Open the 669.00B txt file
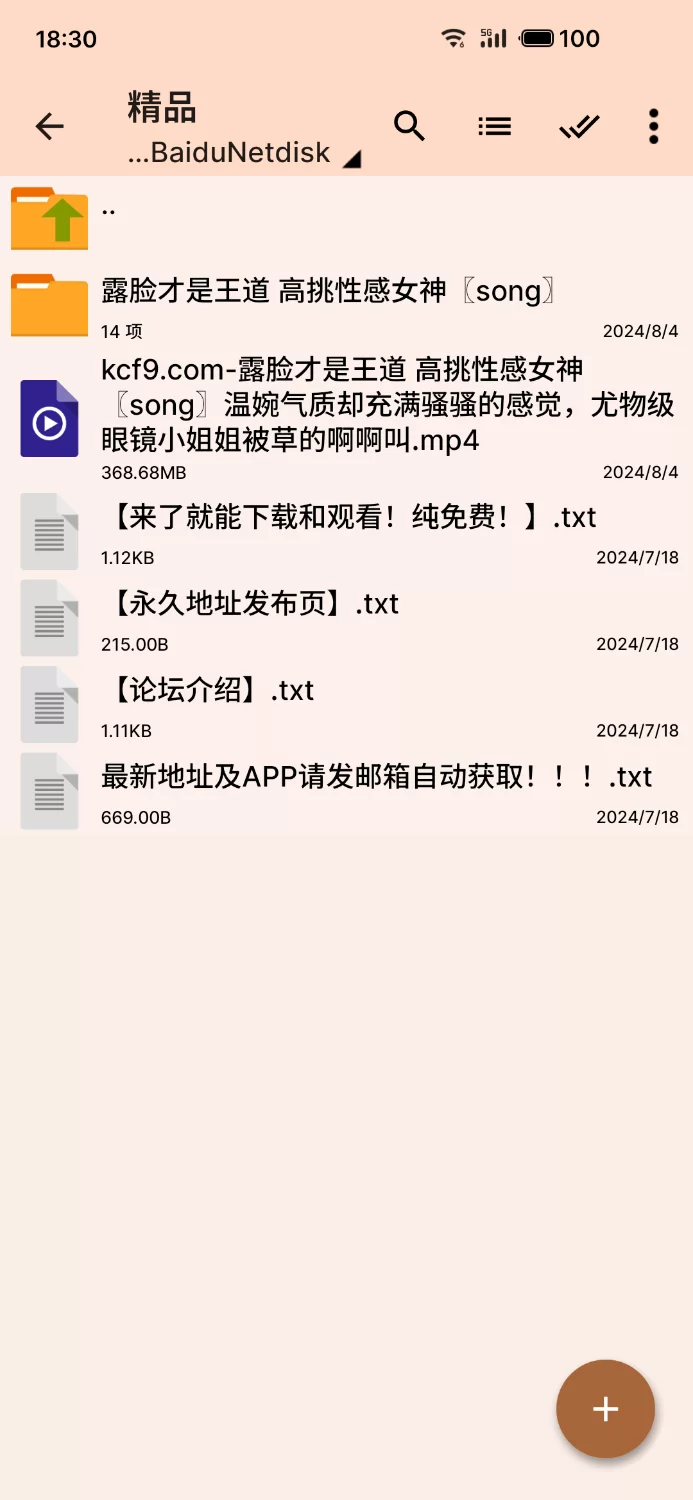 click(346, 791)
